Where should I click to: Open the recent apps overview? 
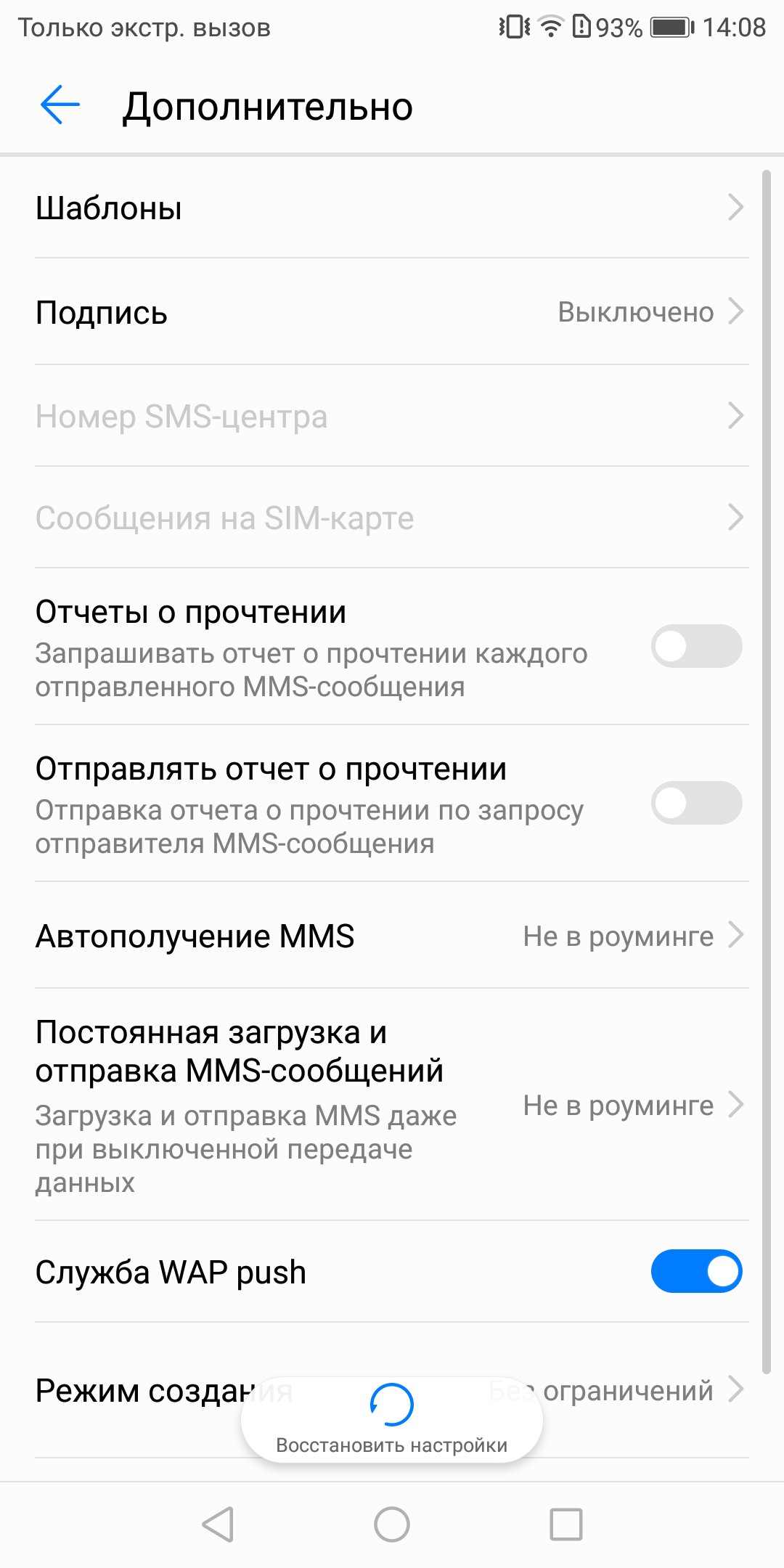[x=566, y=1524]
